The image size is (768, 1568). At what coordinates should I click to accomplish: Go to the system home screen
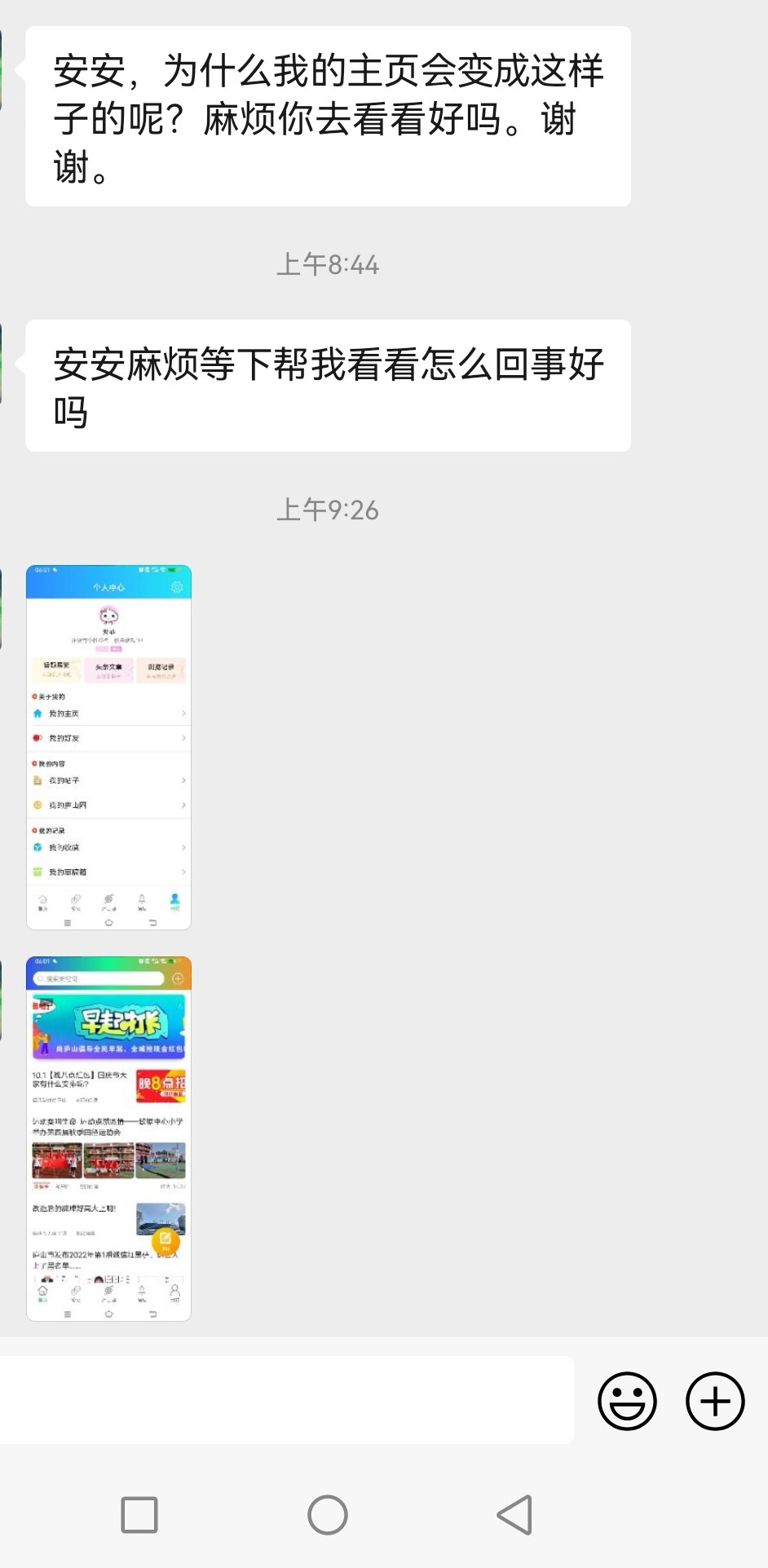tap(328, 1515)
